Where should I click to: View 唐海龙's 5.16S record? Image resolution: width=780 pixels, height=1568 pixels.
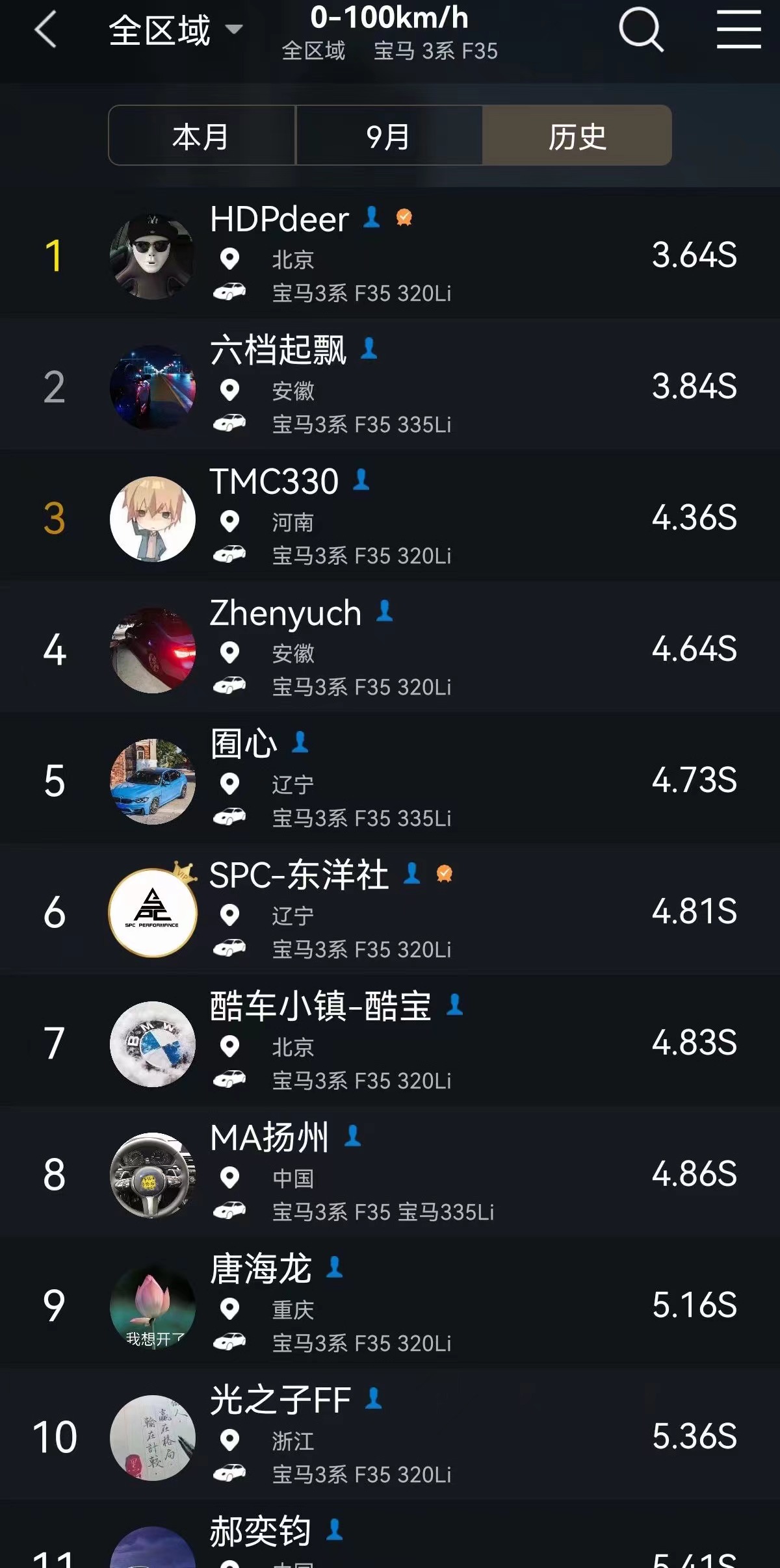tap(390, 1305)
